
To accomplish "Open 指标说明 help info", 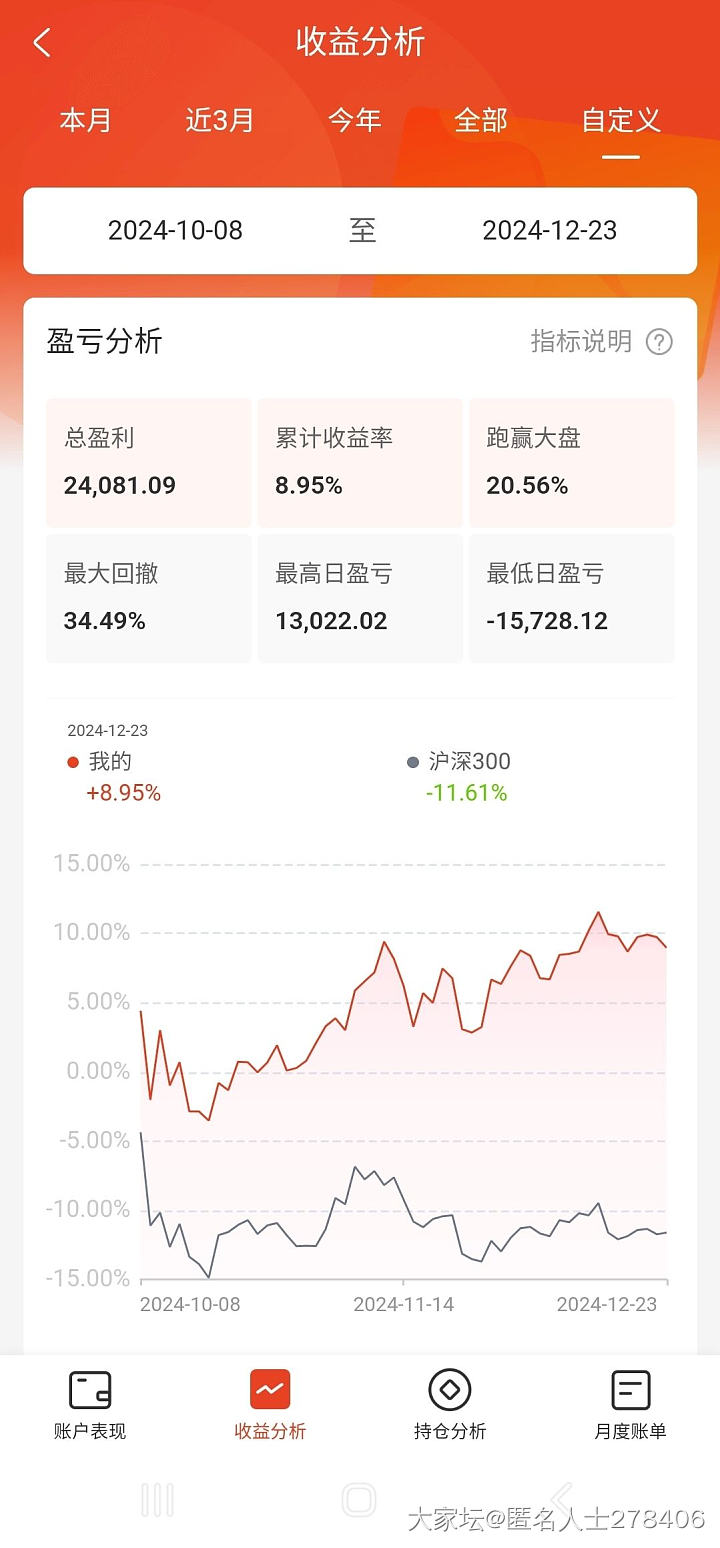I will tap(601, 342).
